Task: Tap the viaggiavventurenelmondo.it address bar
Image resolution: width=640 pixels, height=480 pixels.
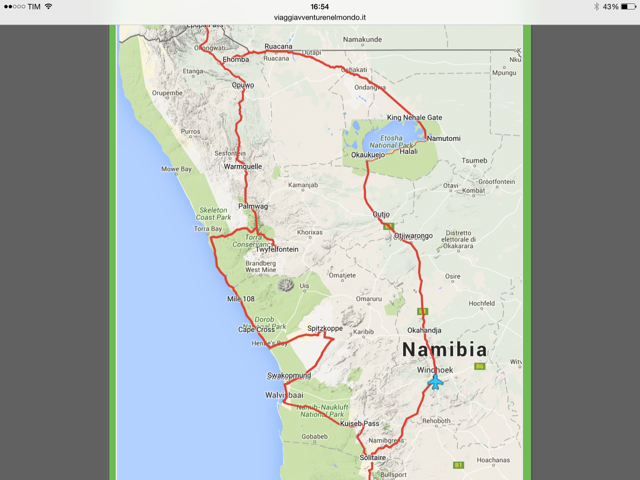Action: (x=320, y=17)
